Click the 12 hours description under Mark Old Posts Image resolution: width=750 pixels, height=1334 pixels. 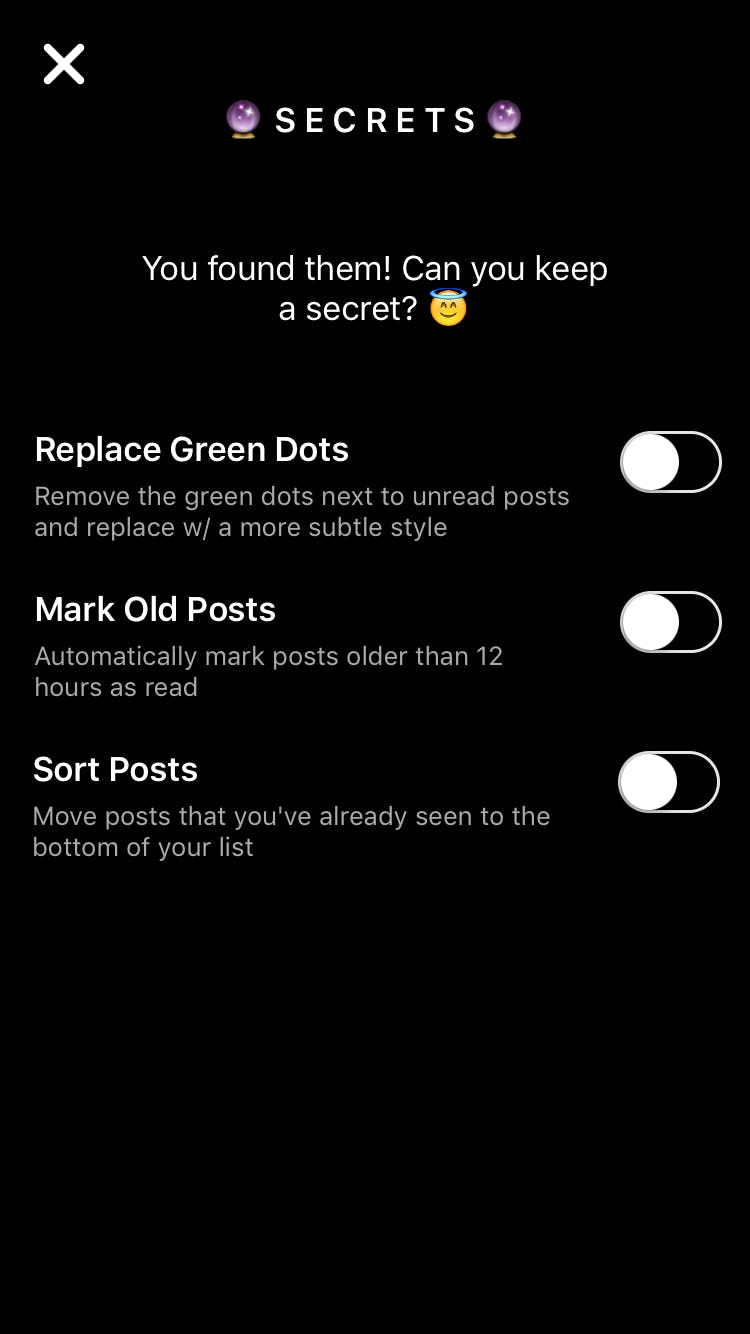[x=268, y=671]
